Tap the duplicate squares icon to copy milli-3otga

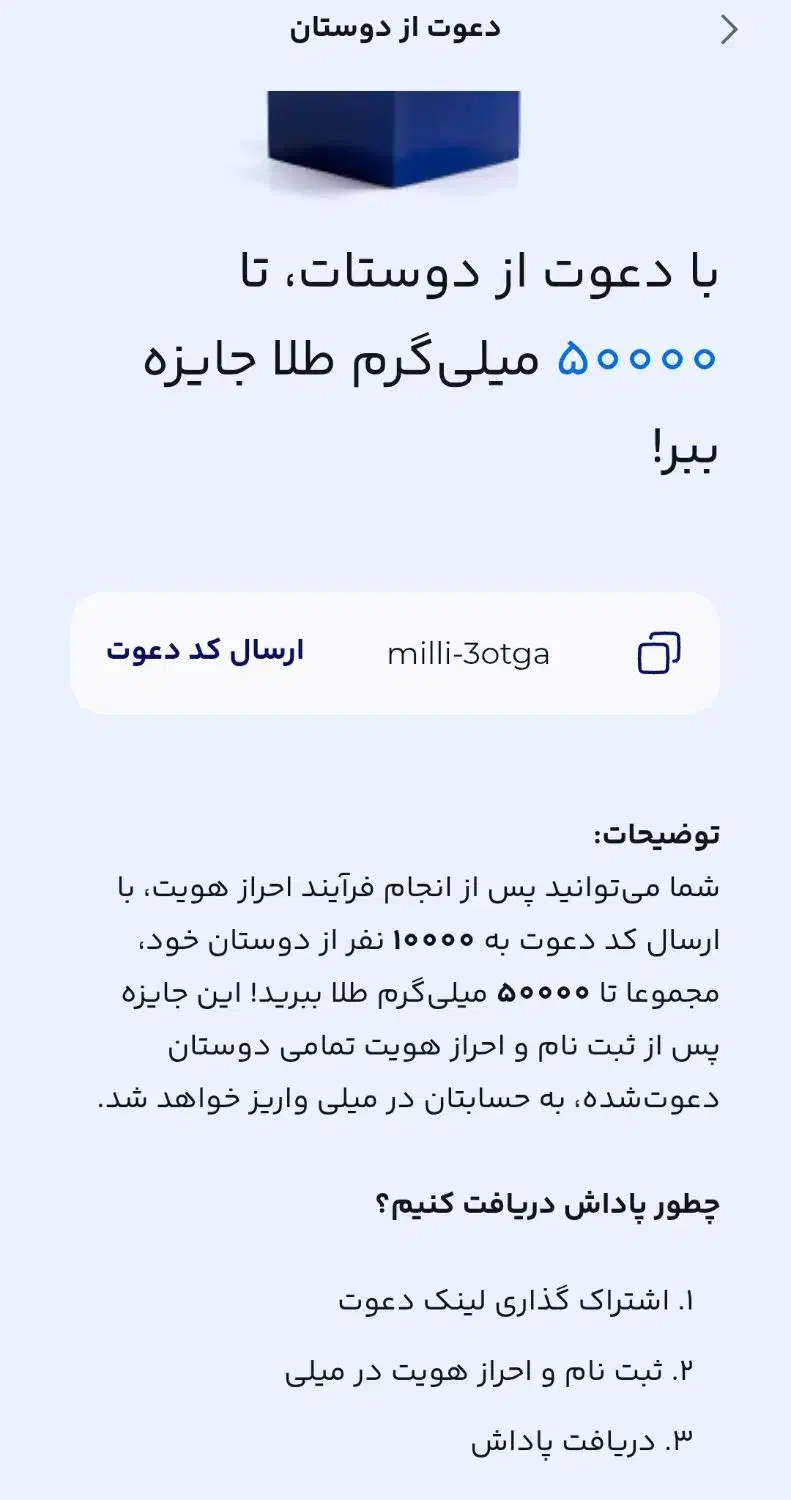pos(659,653)
